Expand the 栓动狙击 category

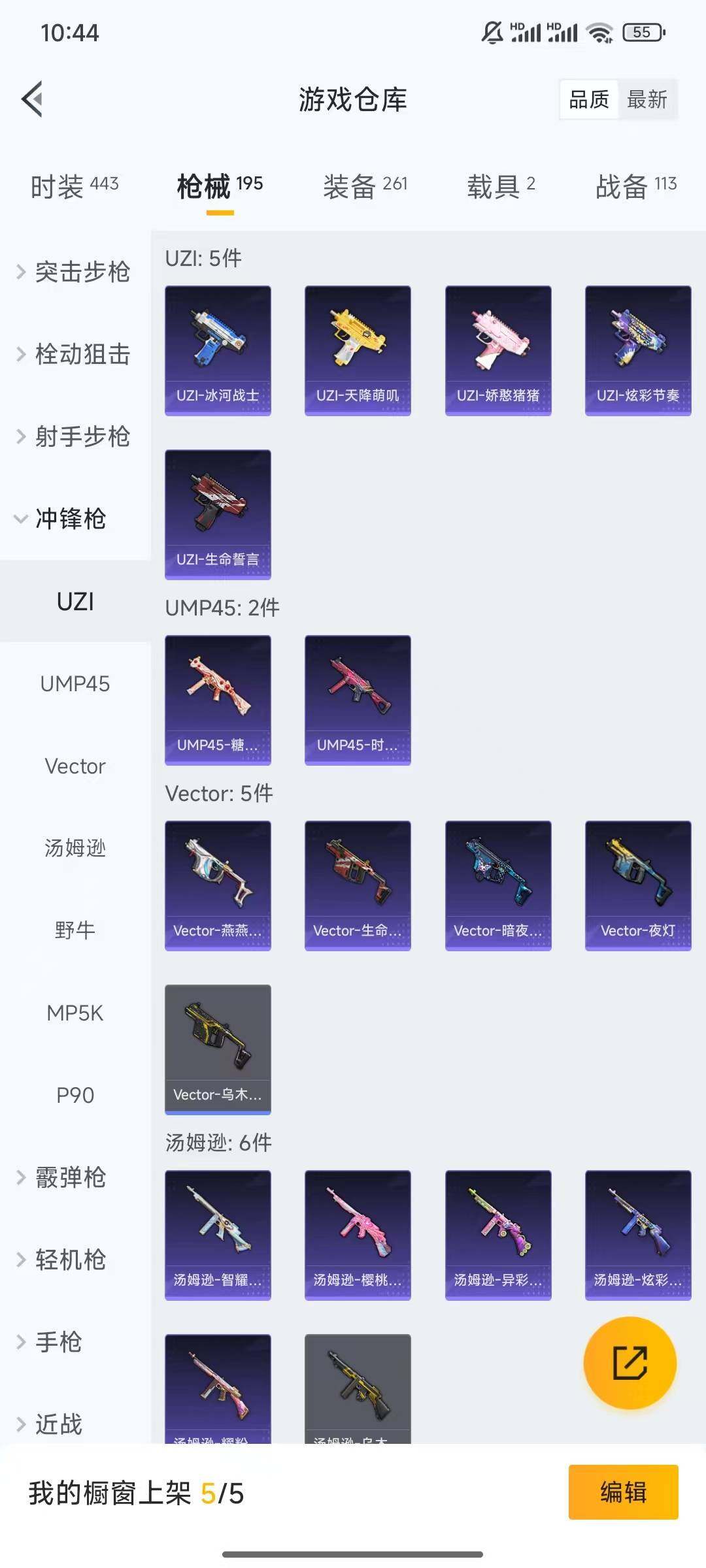[75, 354]
